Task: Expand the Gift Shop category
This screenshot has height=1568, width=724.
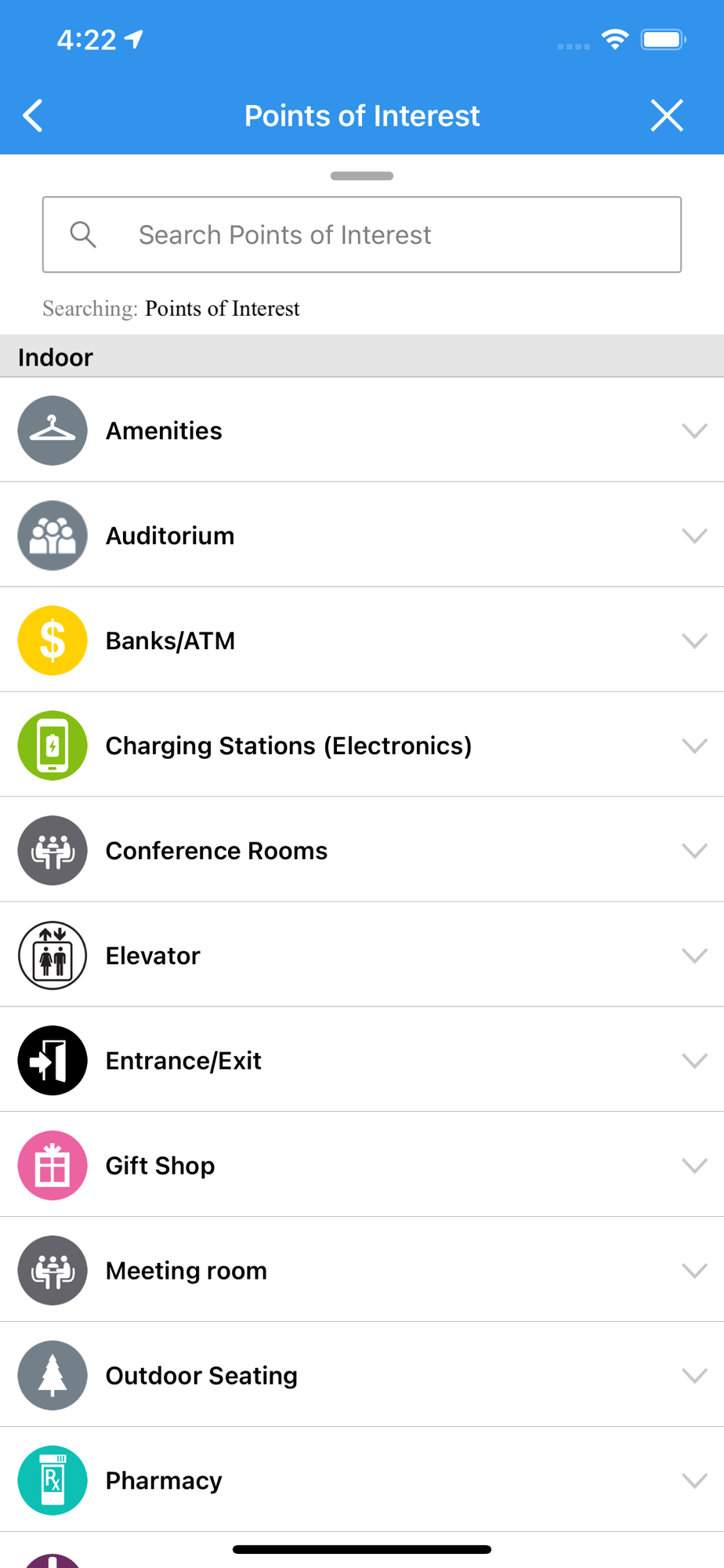Action: (x=362, y=1166)
